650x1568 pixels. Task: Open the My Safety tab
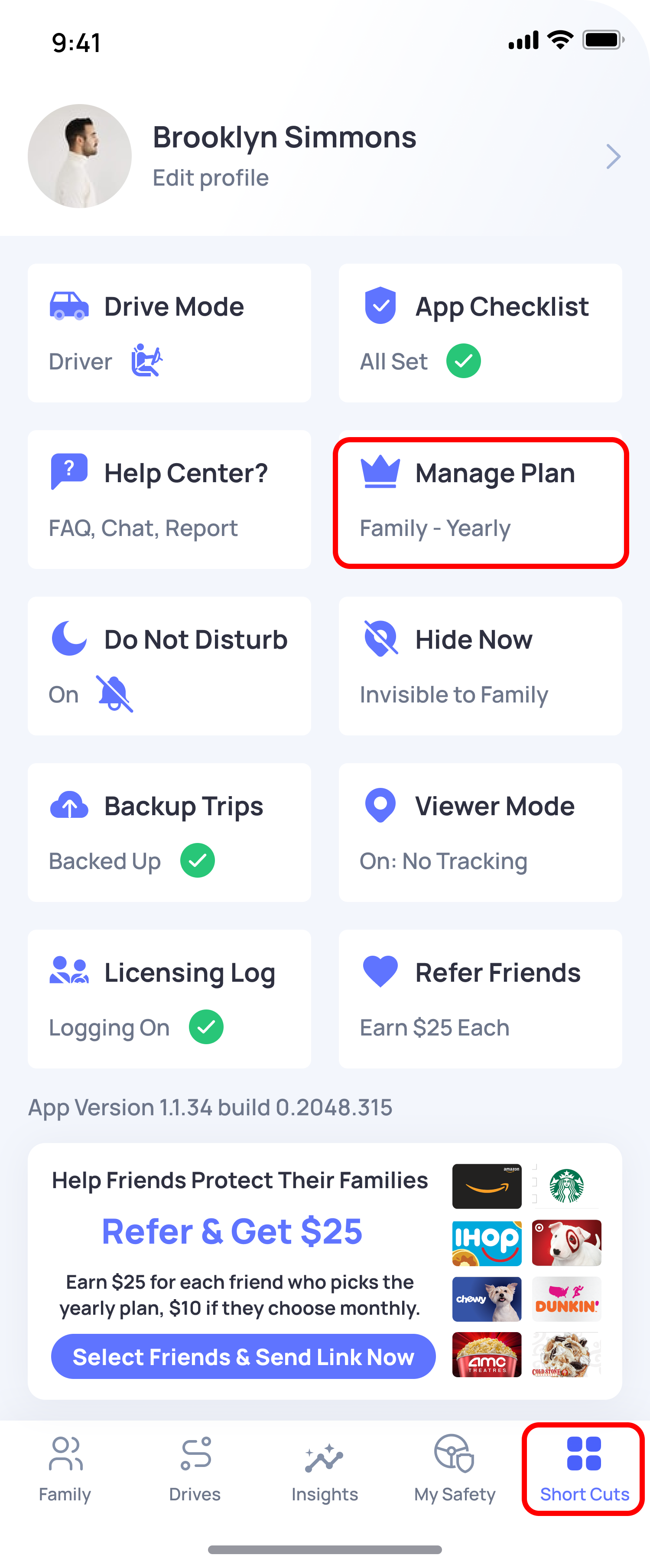point(455,1468)
